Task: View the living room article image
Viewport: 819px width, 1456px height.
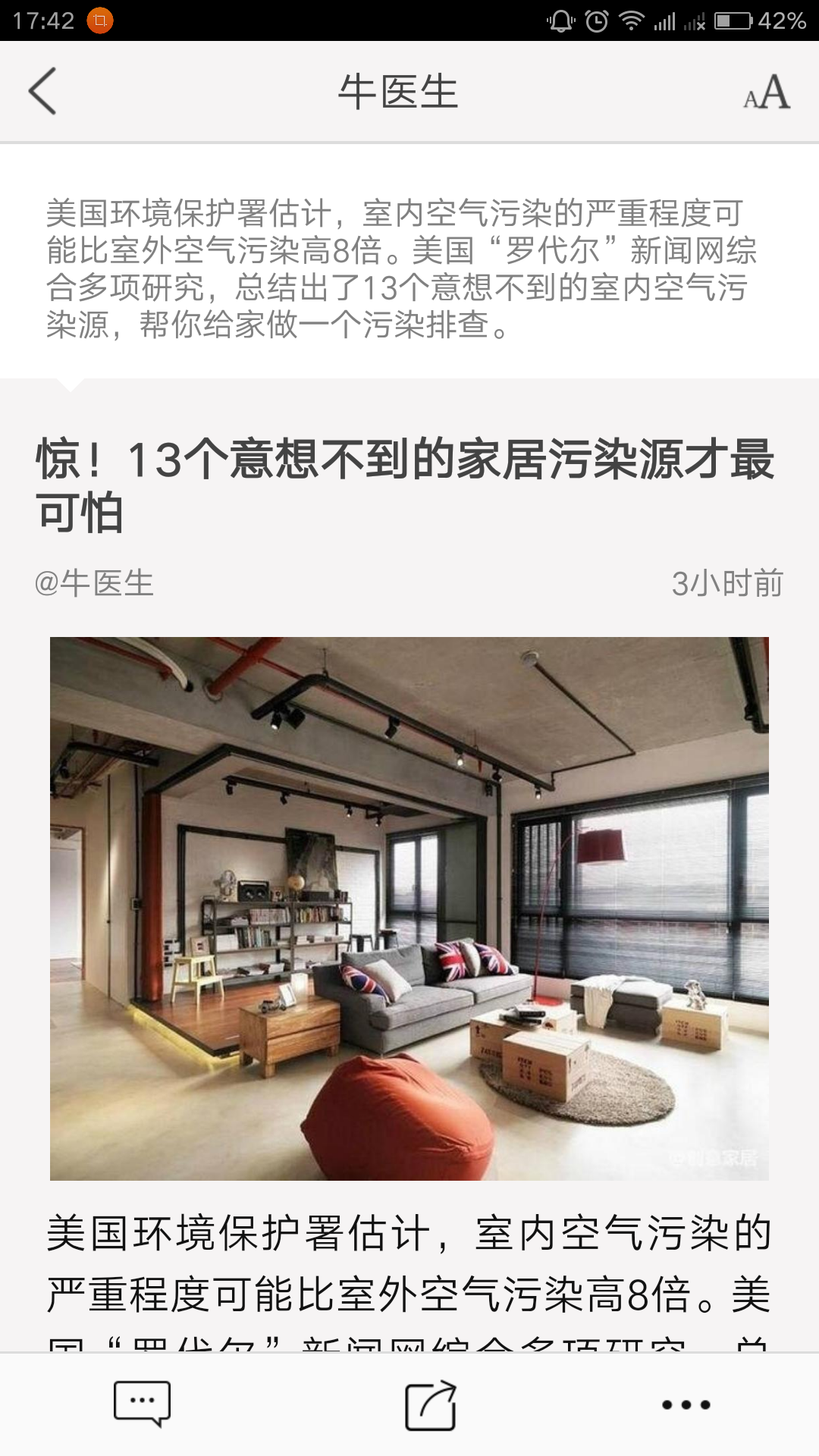Action: [409, 908]
